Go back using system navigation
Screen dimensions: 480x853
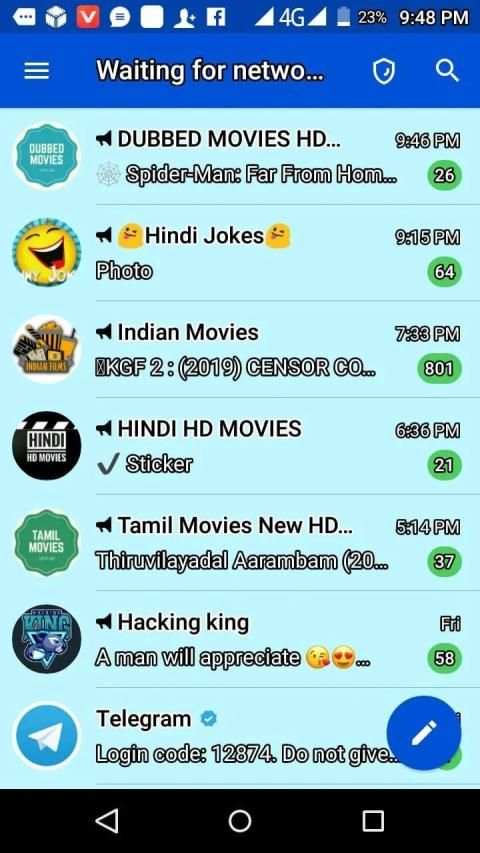[x=107, y=820]
